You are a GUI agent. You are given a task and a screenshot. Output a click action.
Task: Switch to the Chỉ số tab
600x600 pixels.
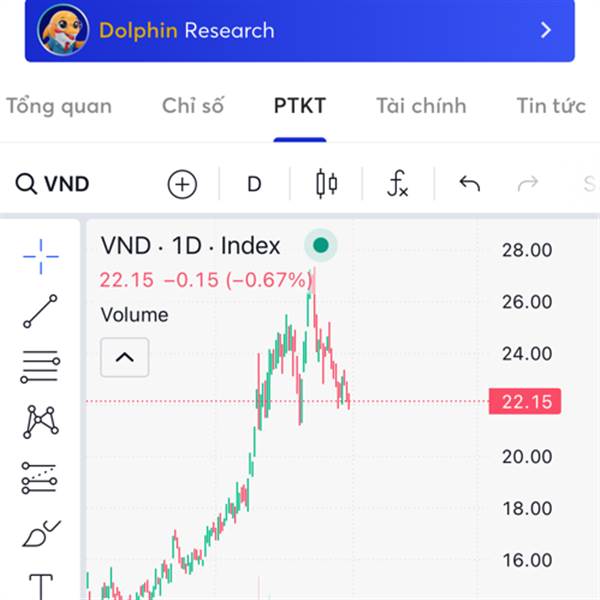(193, 106)
